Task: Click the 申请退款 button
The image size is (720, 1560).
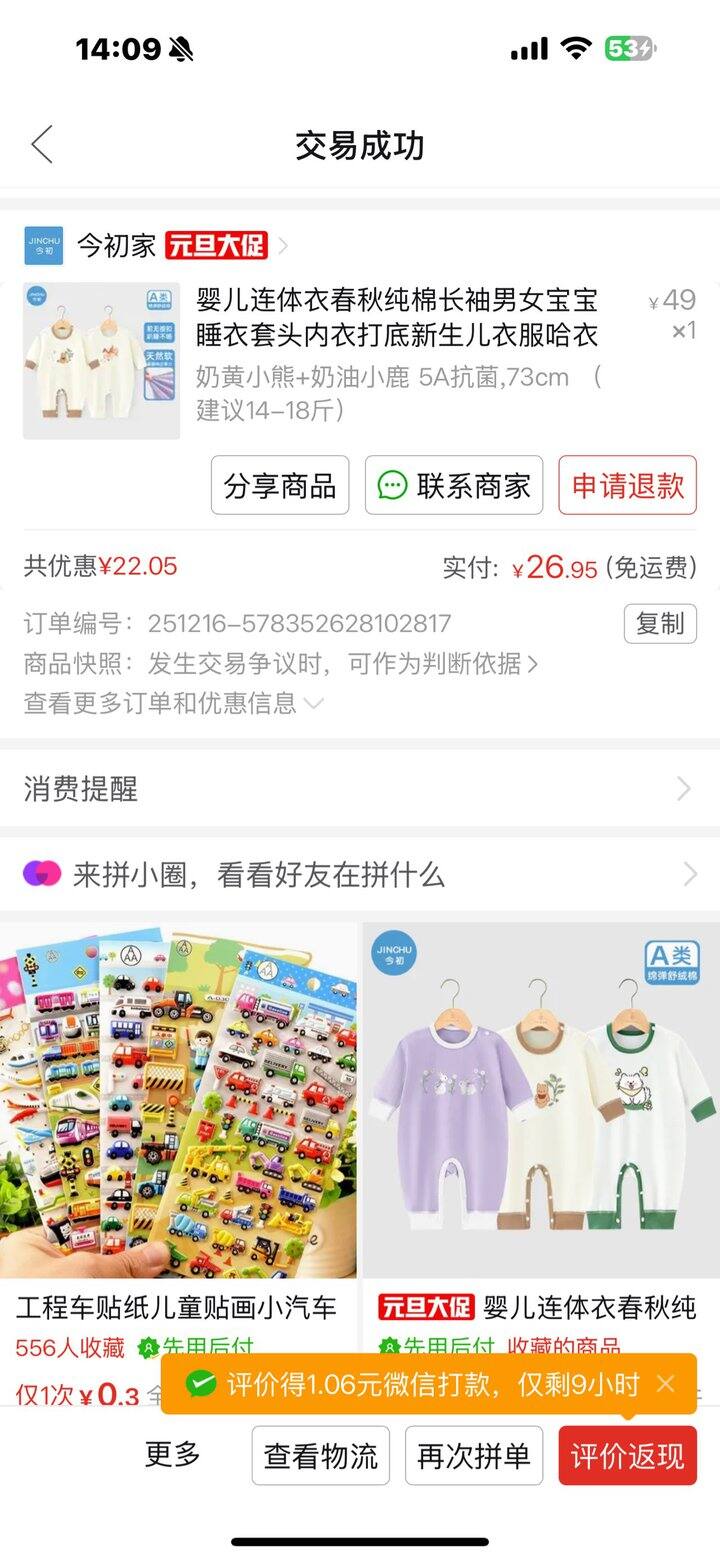Action: click(626, 486)
